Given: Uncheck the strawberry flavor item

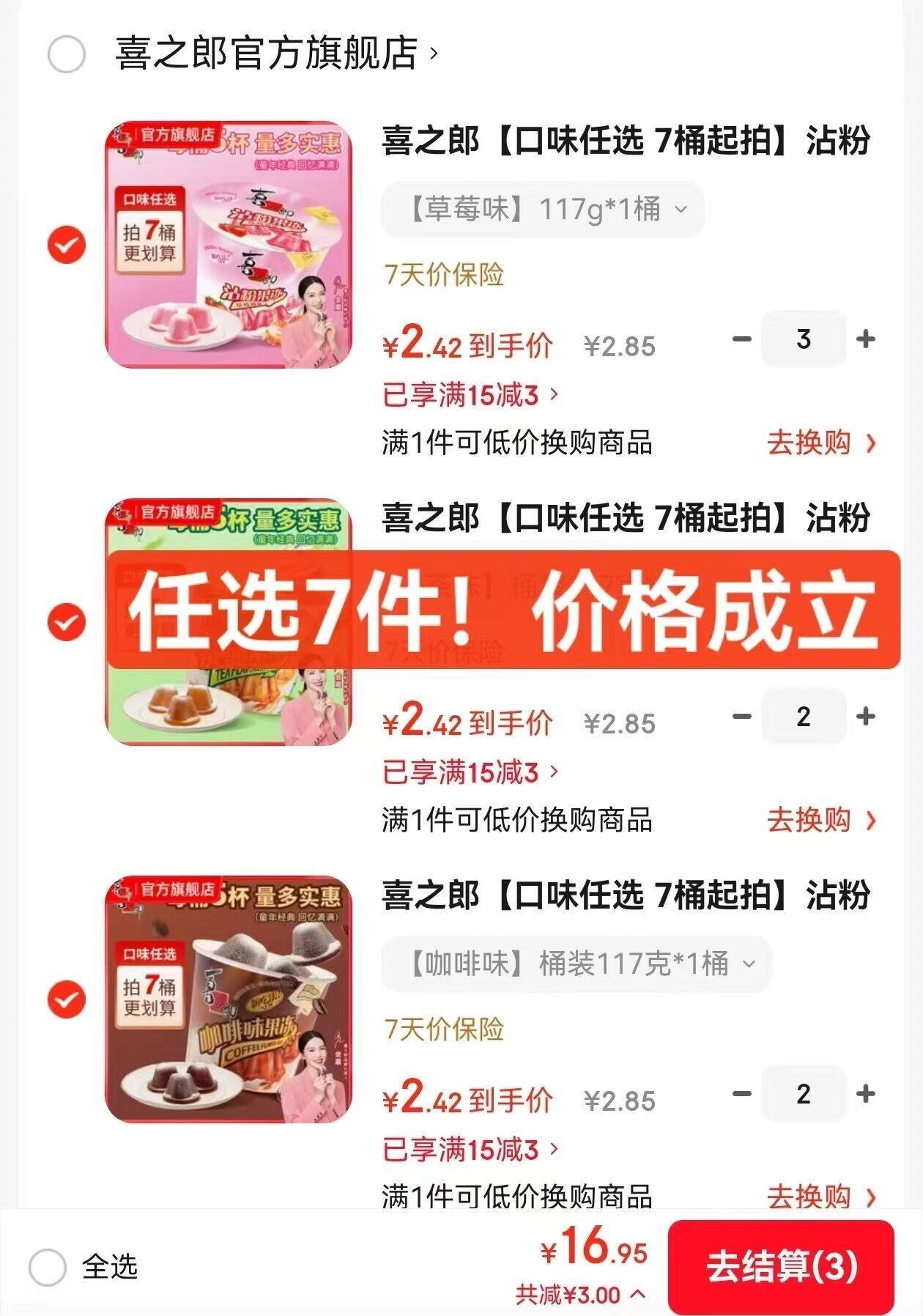Looking at the screenshot, I should click(67, 245).
